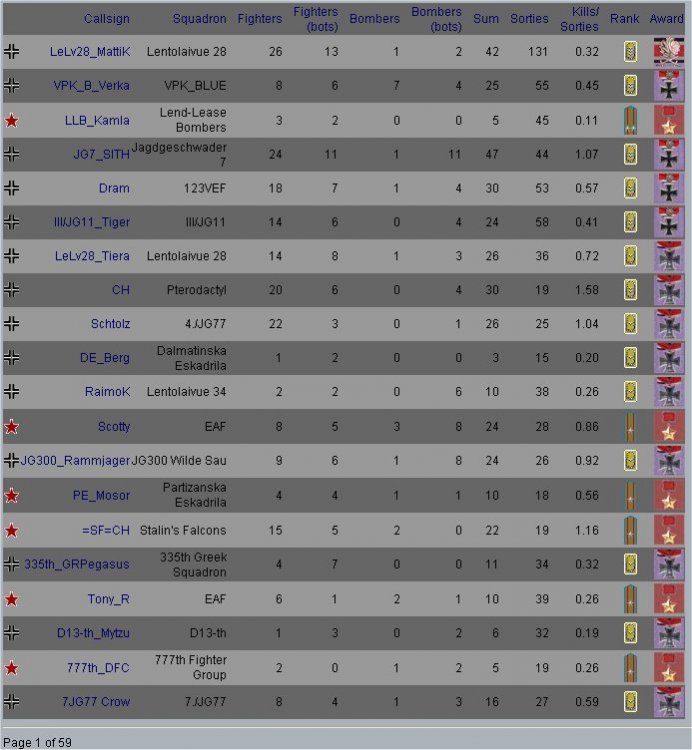692x750 pixels.
Task: Open Dram's pilot profile
Action: point(114,188)
